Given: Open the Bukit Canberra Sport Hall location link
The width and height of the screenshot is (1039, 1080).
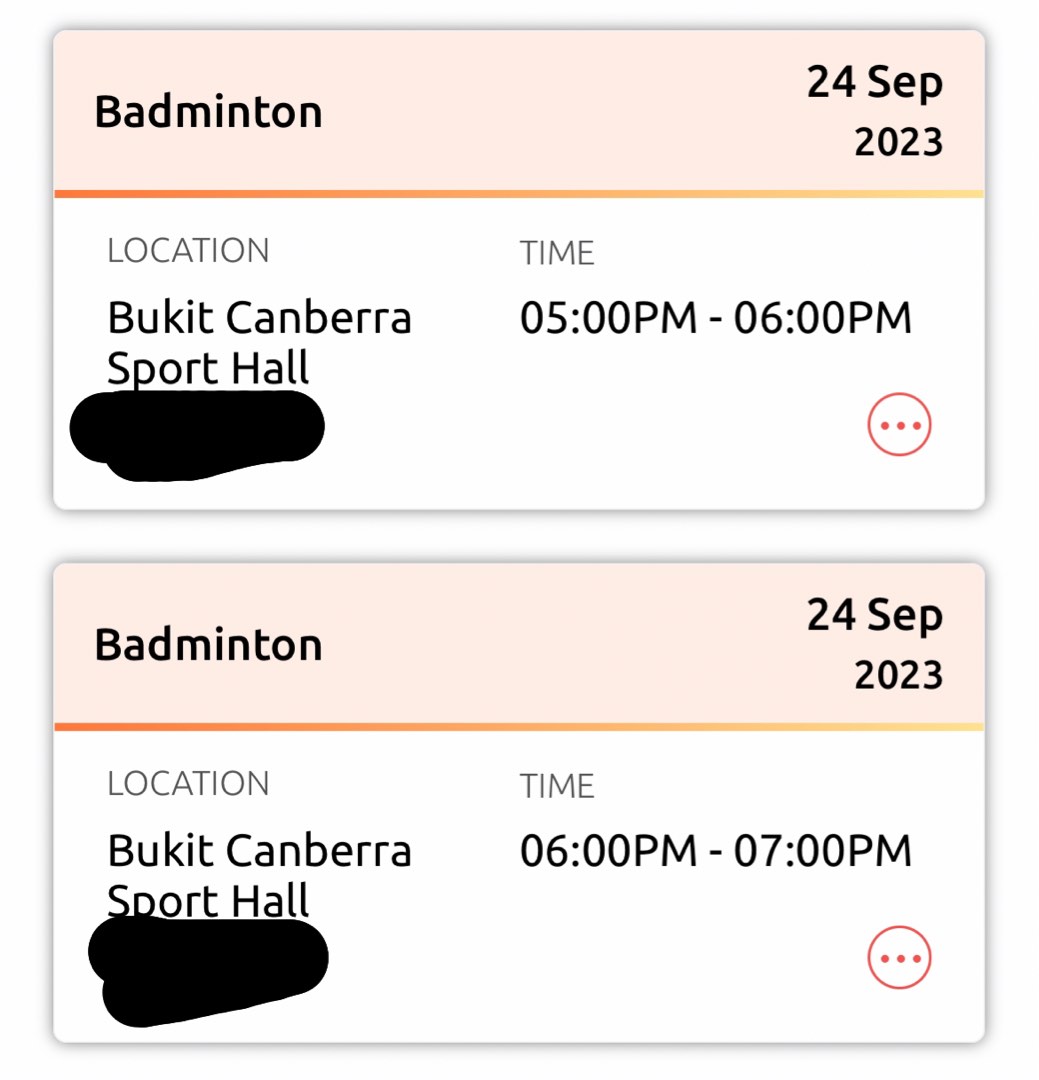Looking at the screenshot, I should pyautogui.click(x=261, y=342).
